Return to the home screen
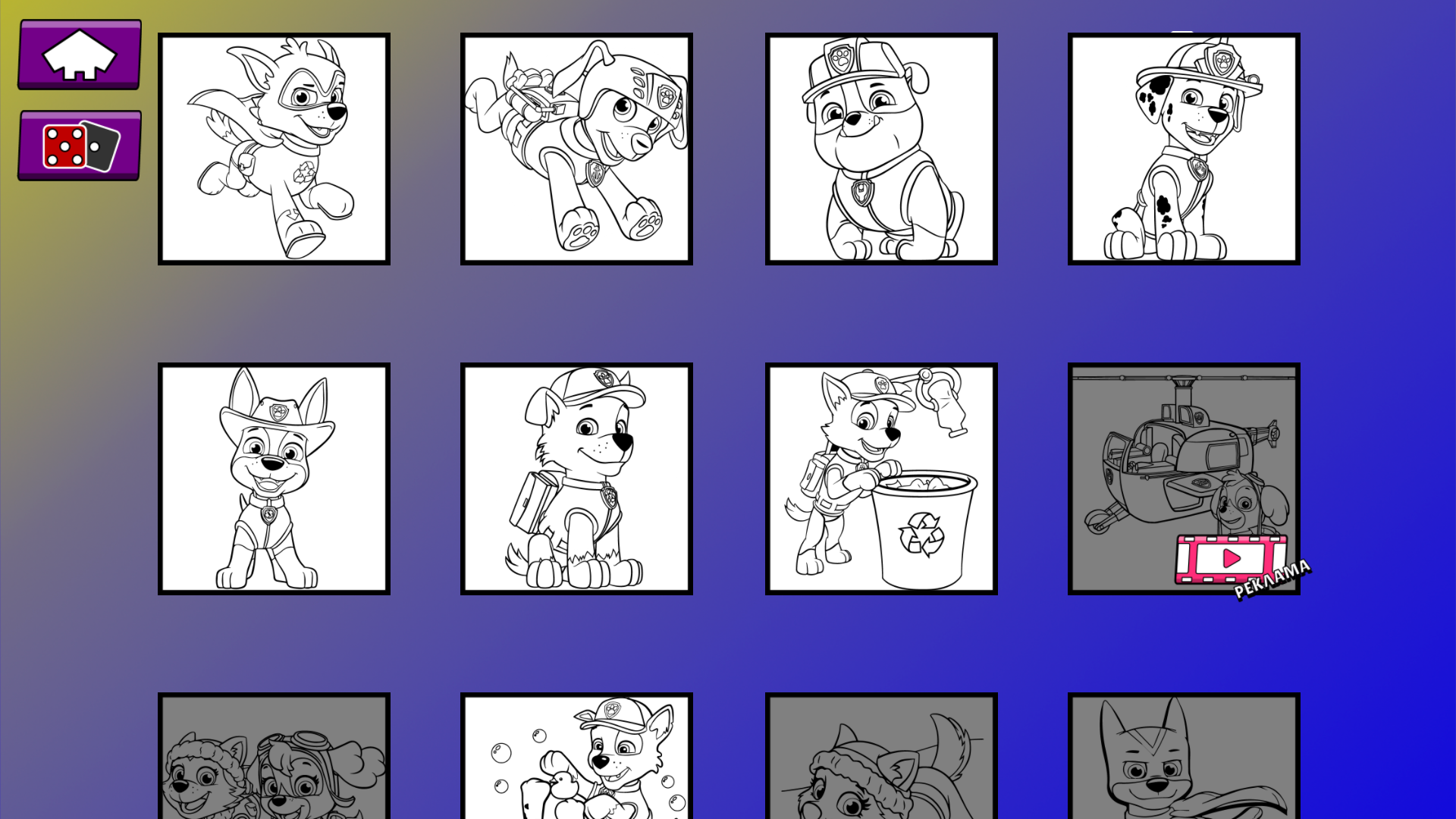This screenshot has width=1456, height=819. pos(80,55)
